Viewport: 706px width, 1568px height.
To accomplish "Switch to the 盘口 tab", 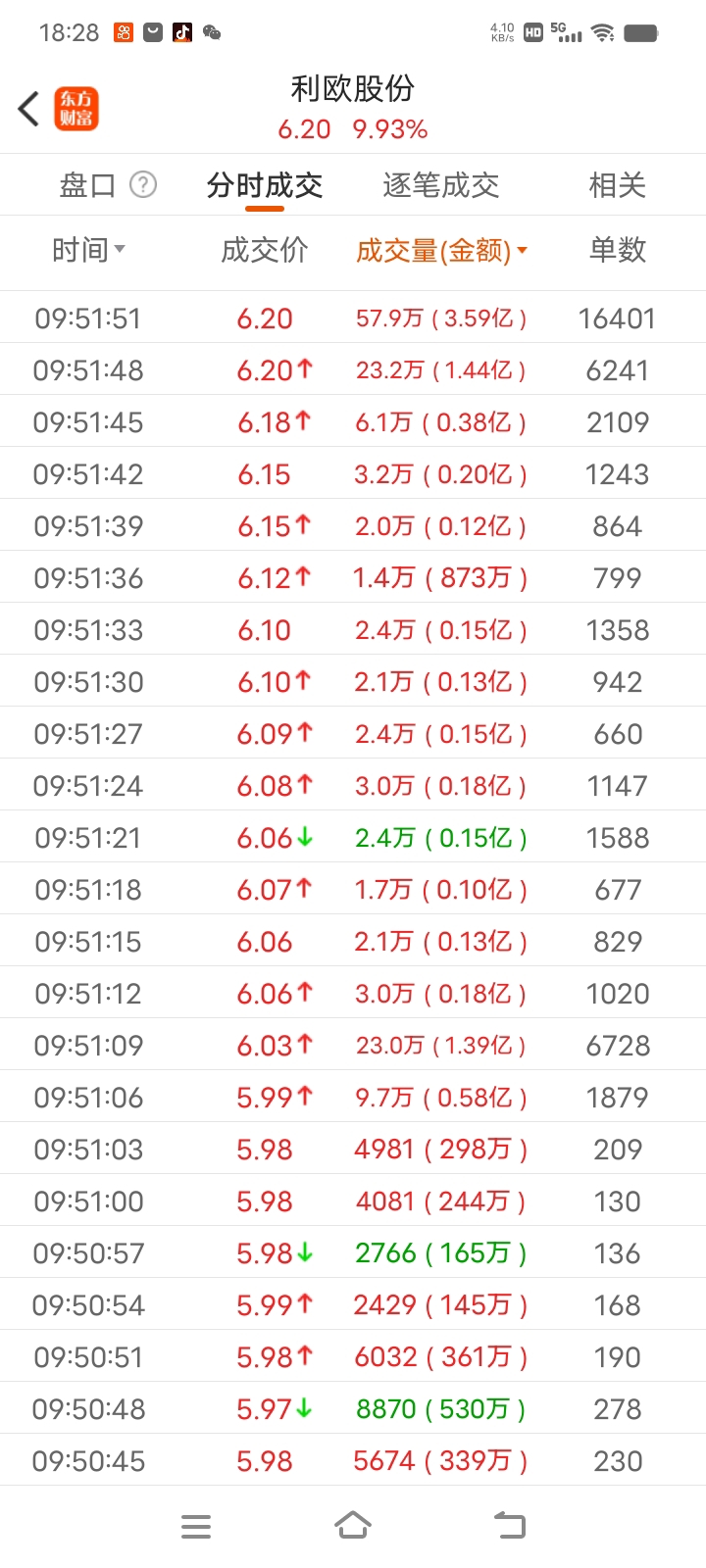I will [87, 185].
